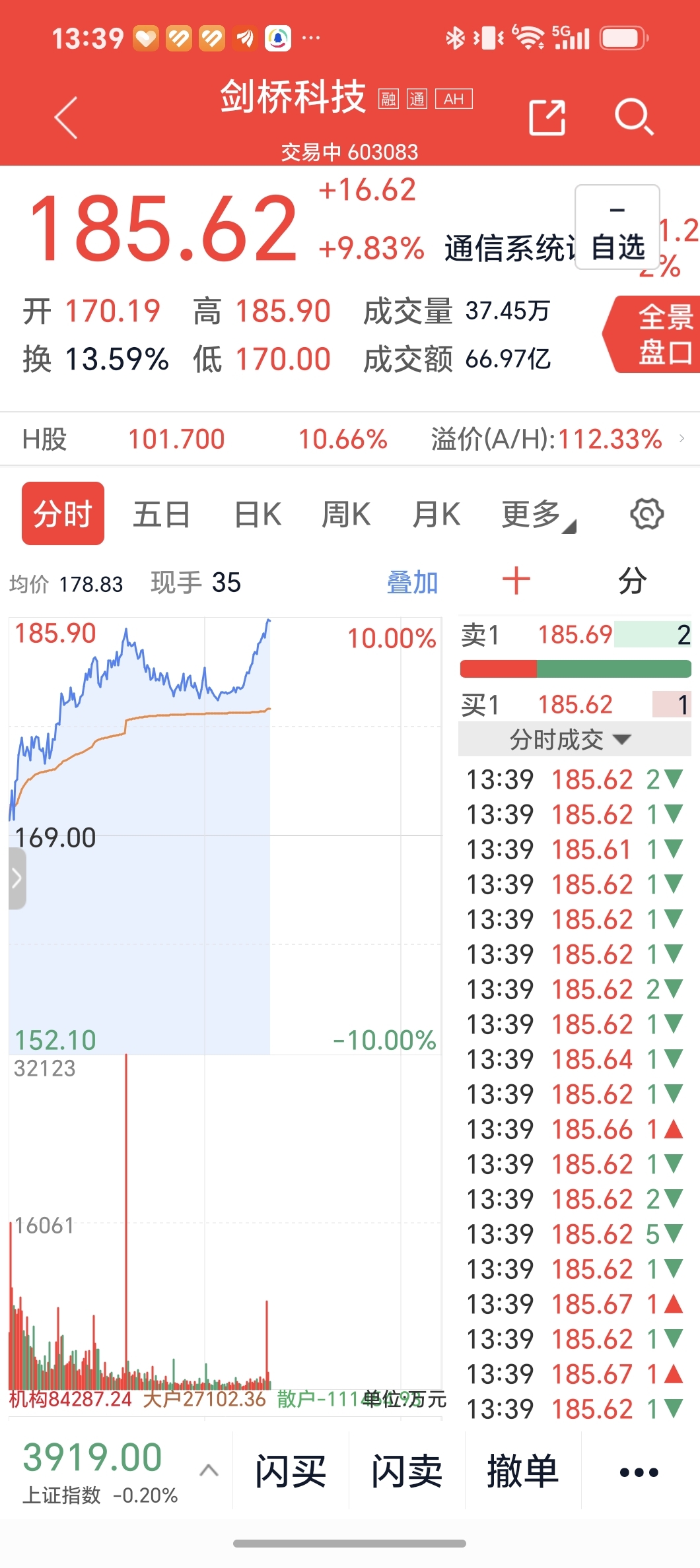Open 全景盘口 full order book
Viewport: 700px width, 1568px height.
click(652, 335)
